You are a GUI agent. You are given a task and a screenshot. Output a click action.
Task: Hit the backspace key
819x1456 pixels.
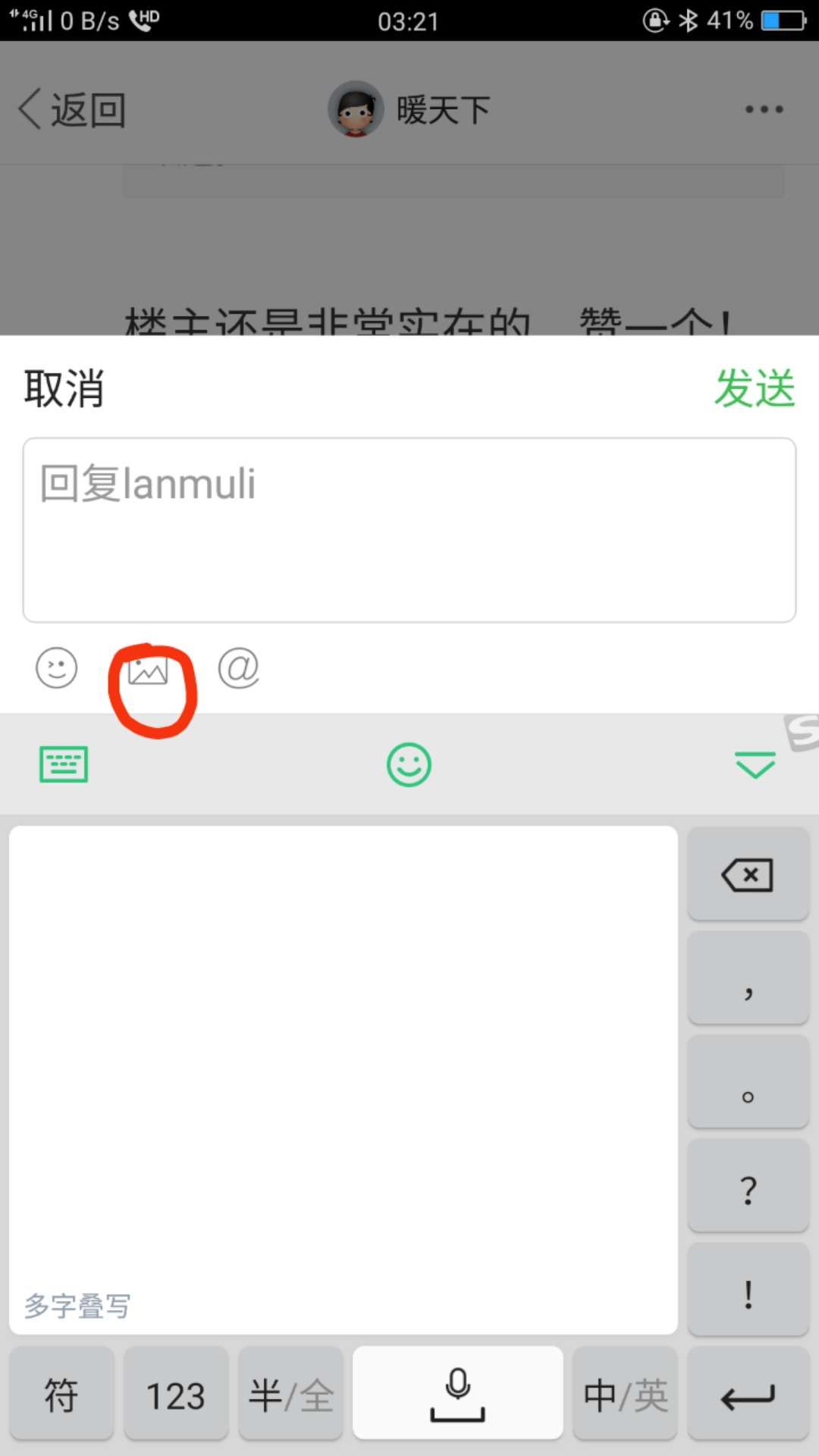(748, 874)
